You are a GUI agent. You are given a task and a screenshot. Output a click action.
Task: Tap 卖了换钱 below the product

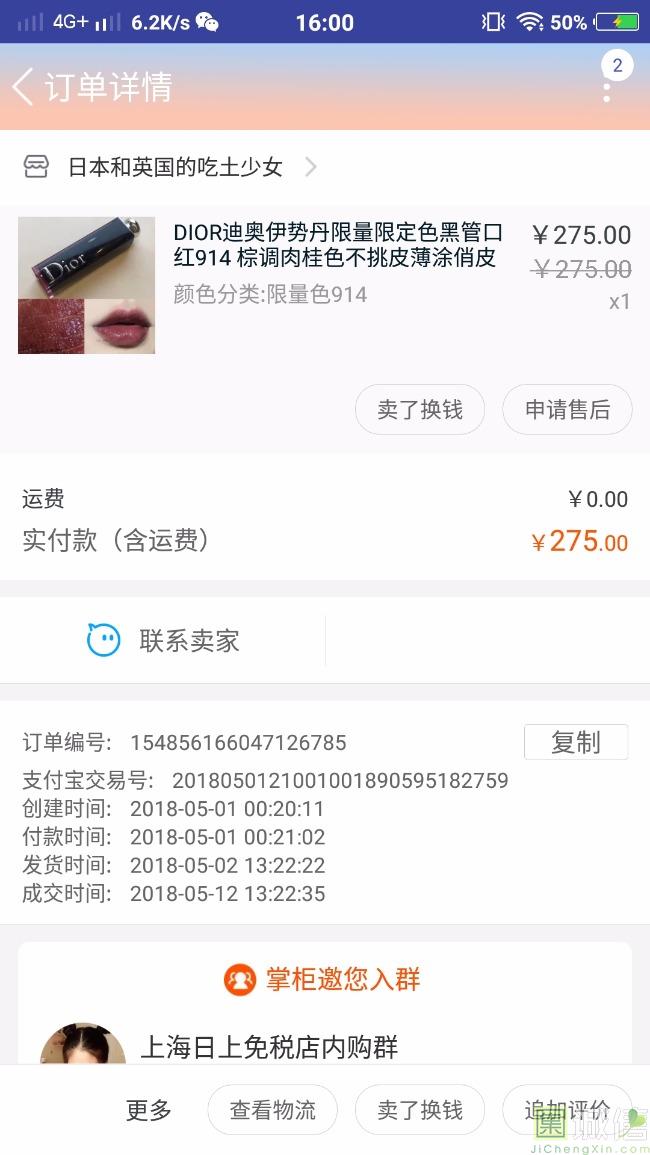coord(420,410)
